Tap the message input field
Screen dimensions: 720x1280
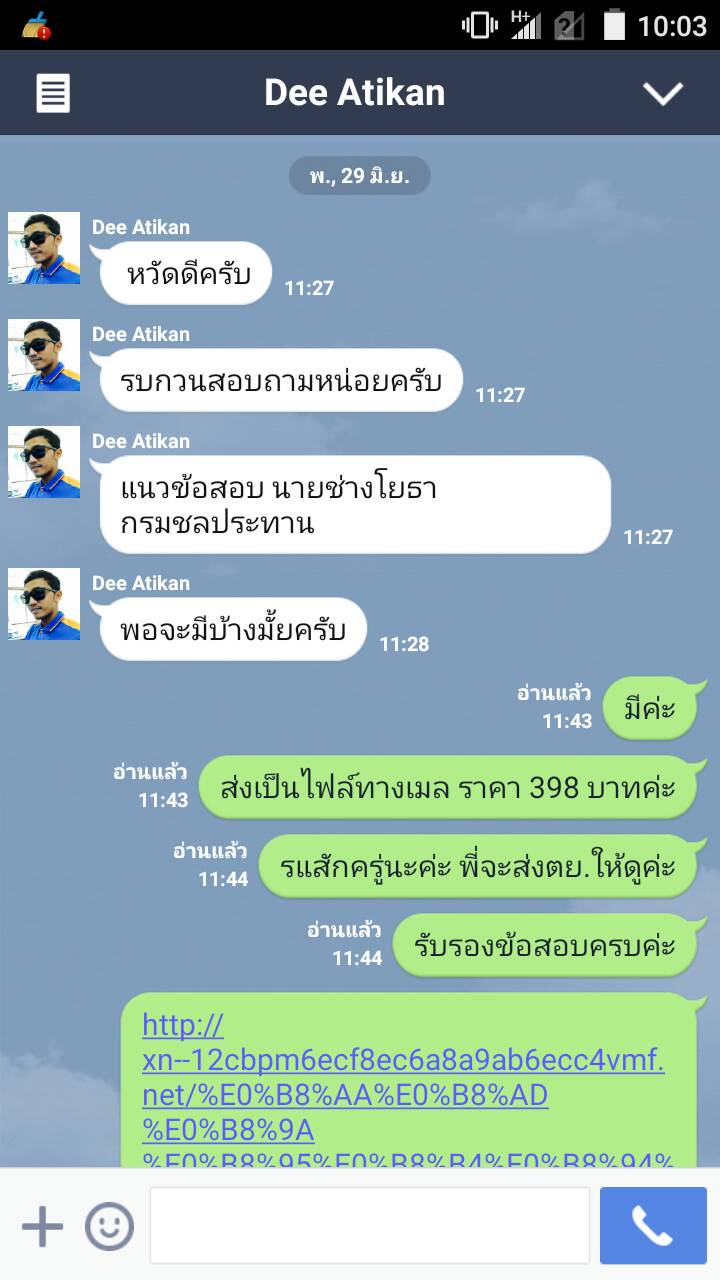(369, 1226)
